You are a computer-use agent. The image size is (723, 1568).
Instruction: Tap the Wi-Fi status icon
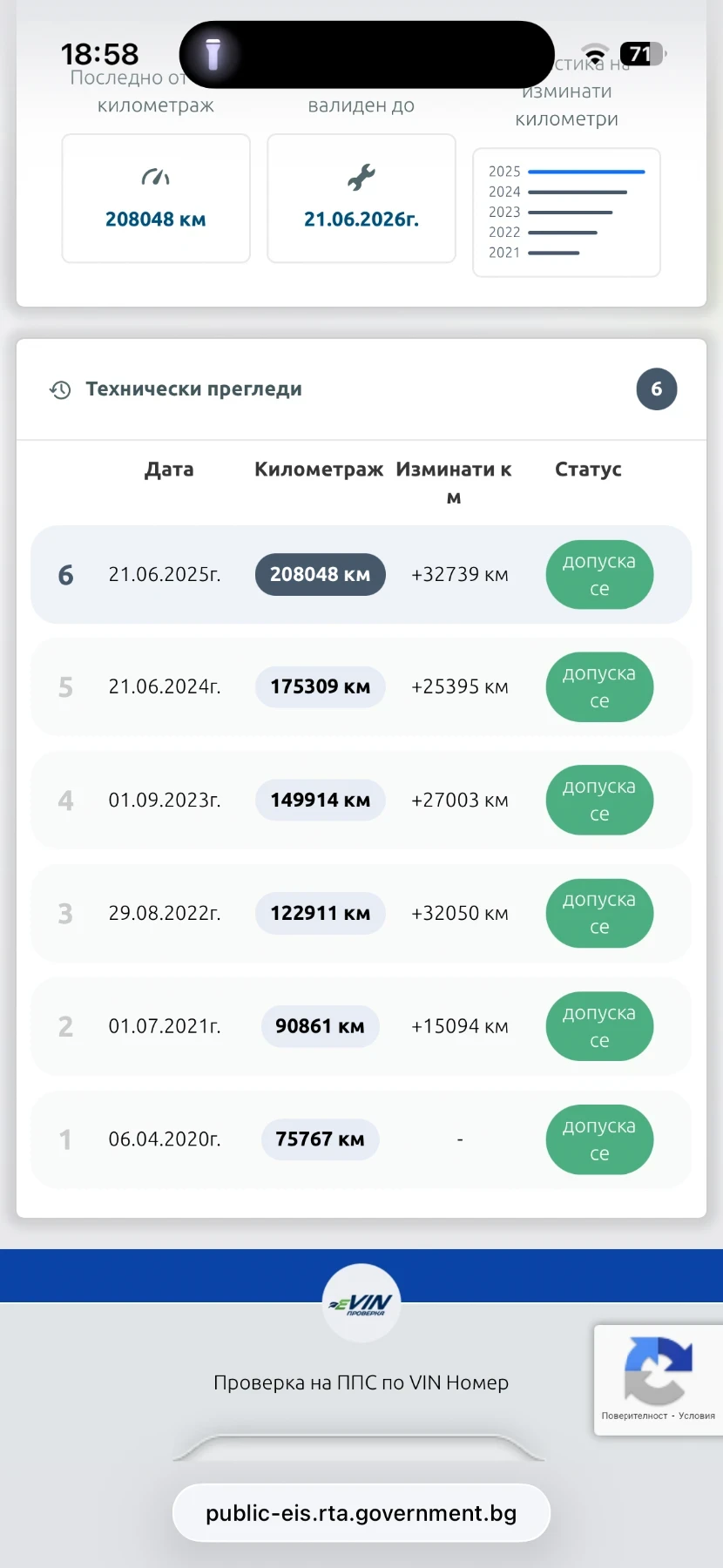pyautogui.click(x=595, y=54)
